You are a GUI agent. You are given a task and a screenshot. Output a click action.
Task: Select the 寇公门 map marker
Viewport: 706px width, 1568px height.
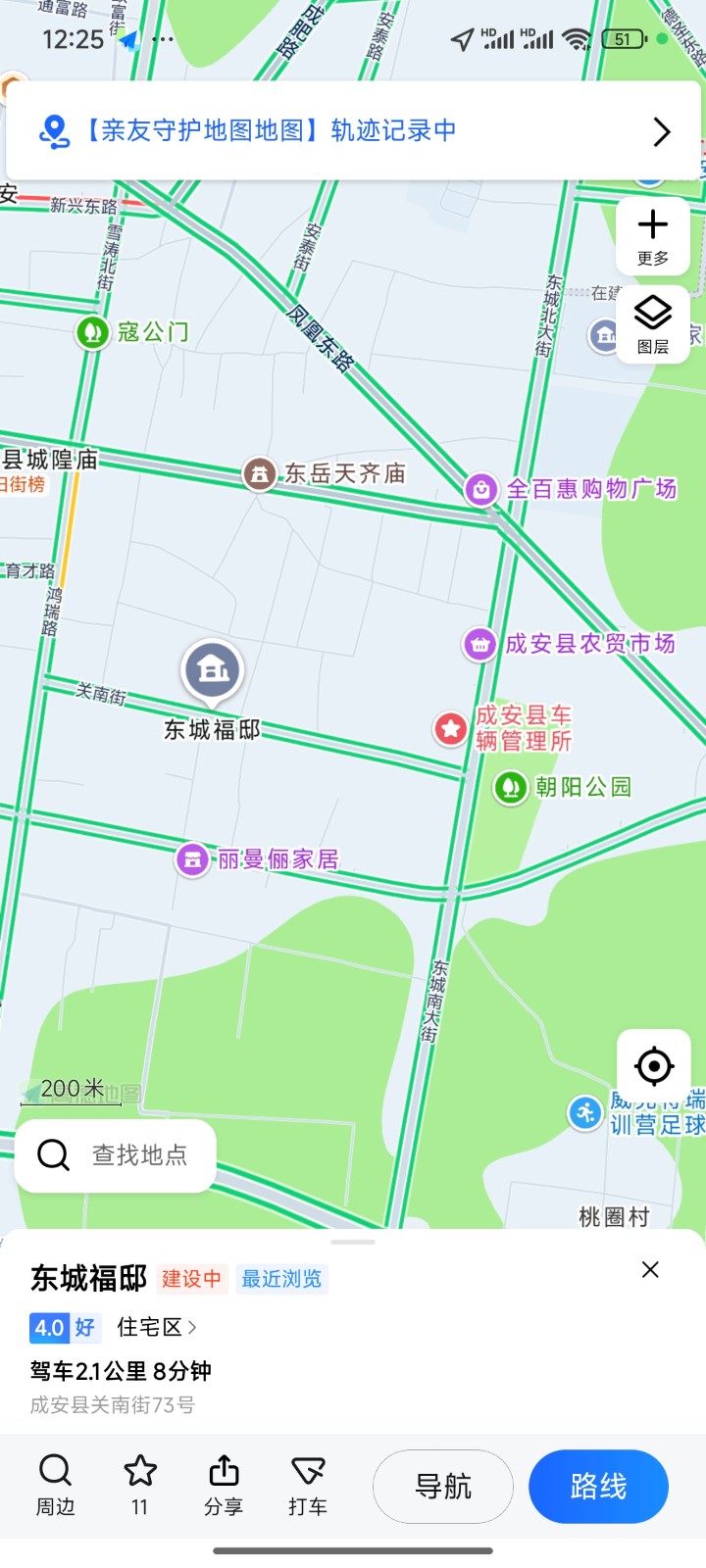pos(93,333)
